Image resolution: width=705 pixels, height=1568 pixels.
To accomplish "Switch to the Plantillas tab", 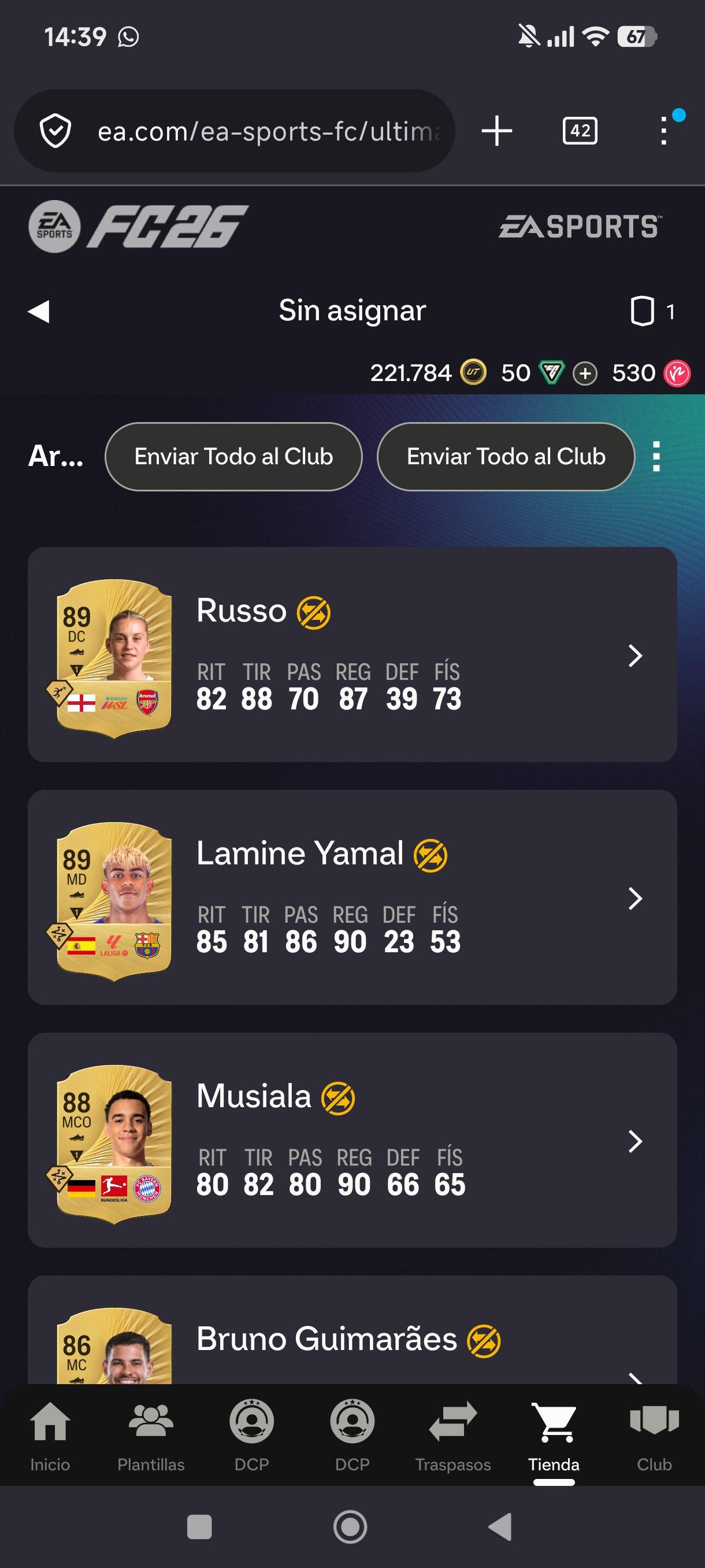I will [151, 1437].
